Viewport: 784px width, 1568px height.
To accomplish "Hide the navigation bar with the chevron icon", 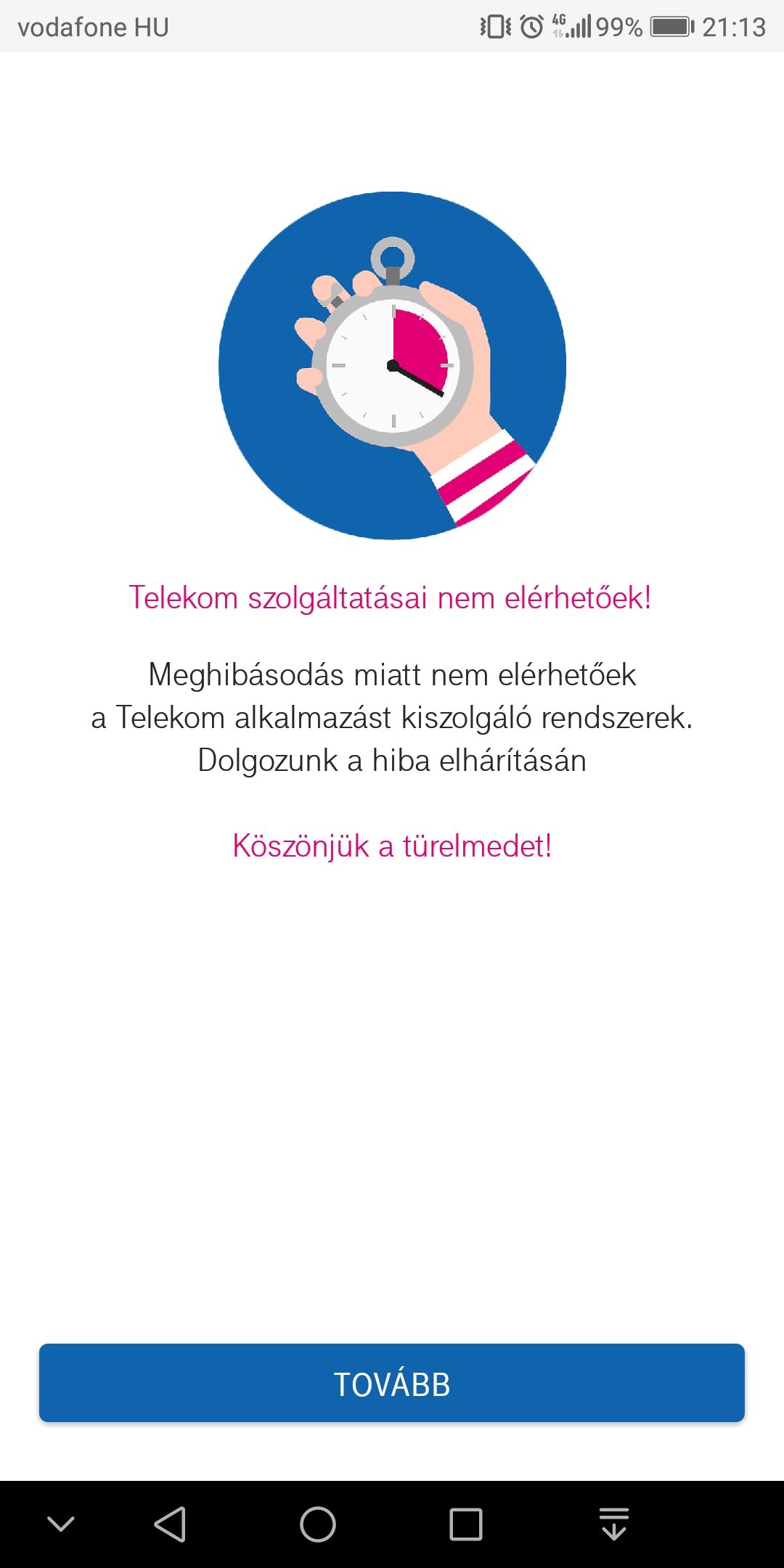I will tap(61, 1524).
